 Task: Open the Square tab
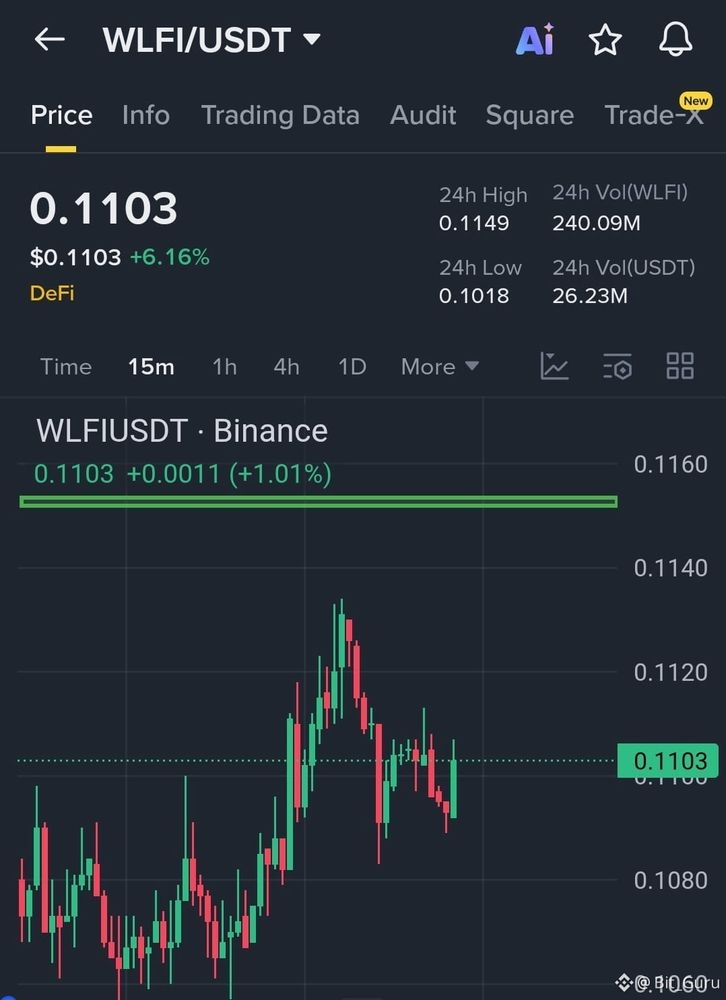529,115
